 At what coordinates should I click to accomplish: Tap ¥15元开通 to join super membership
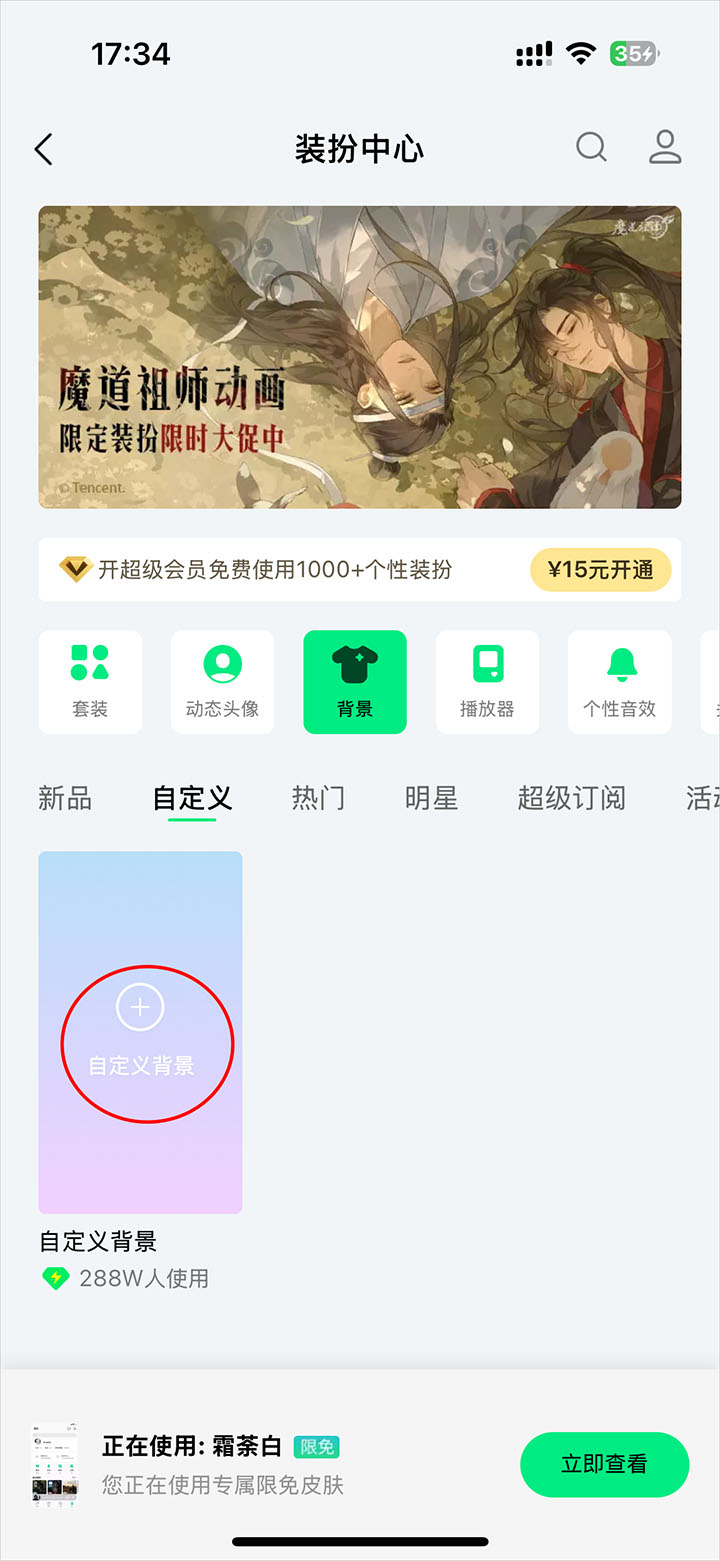tap(600, 570)
